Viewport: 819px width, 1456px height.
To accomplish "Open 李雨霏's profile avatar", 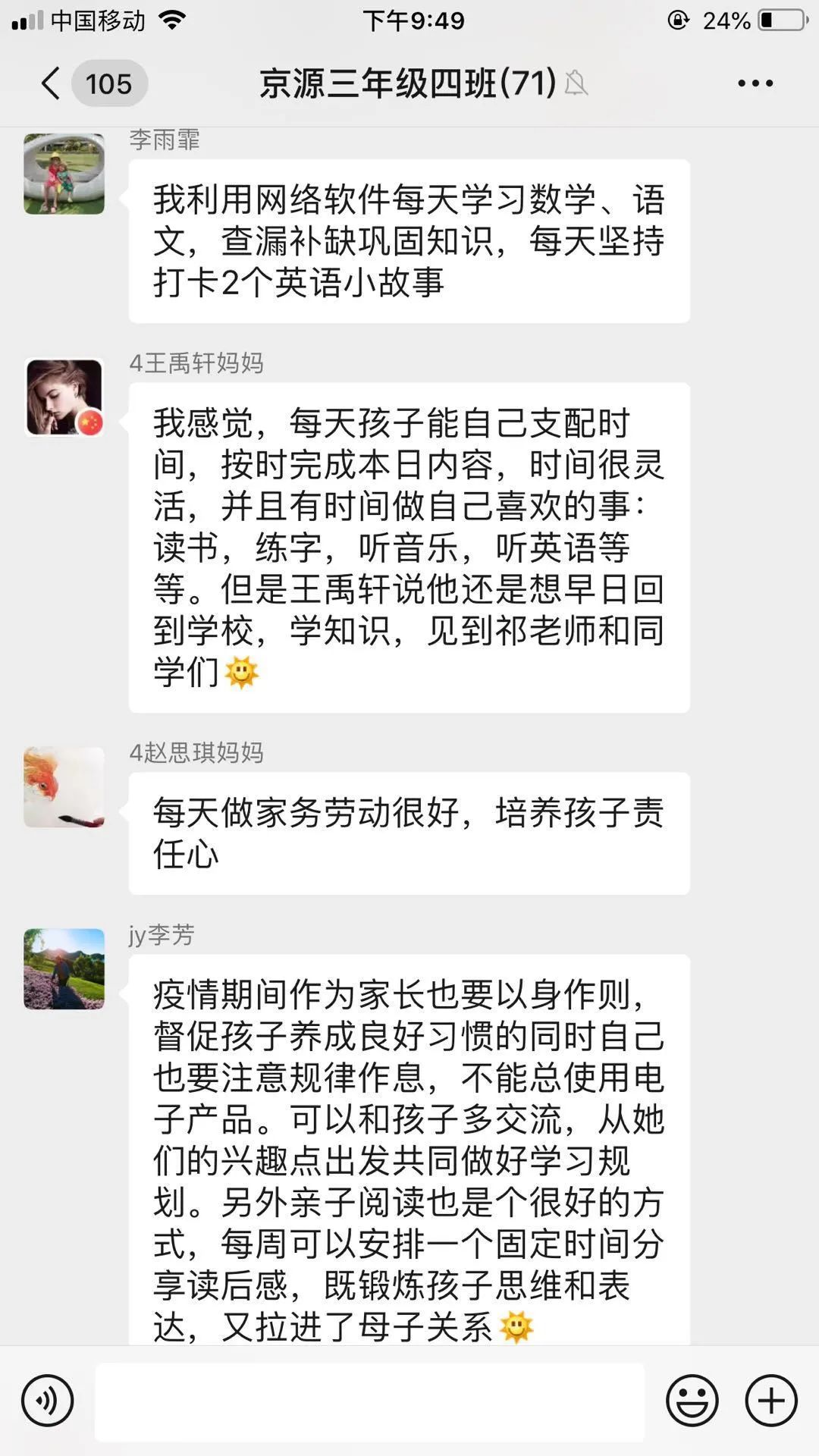I will pos(64,174).
